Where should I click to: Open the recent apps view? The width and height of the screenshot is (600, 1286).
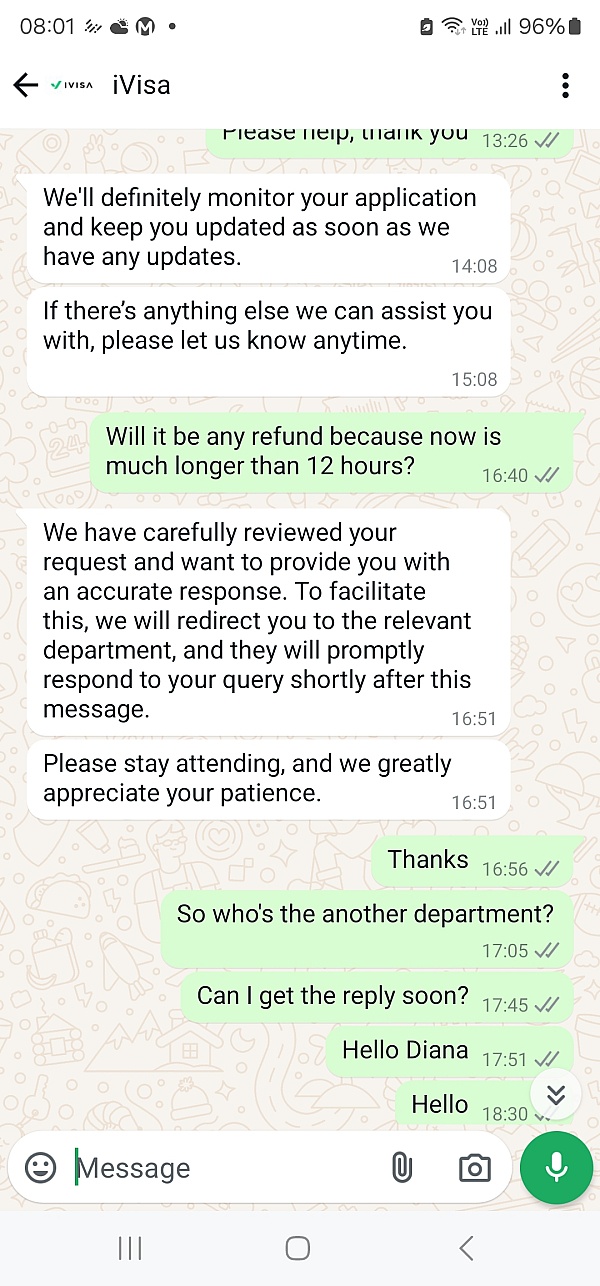tap(130, 1247)
